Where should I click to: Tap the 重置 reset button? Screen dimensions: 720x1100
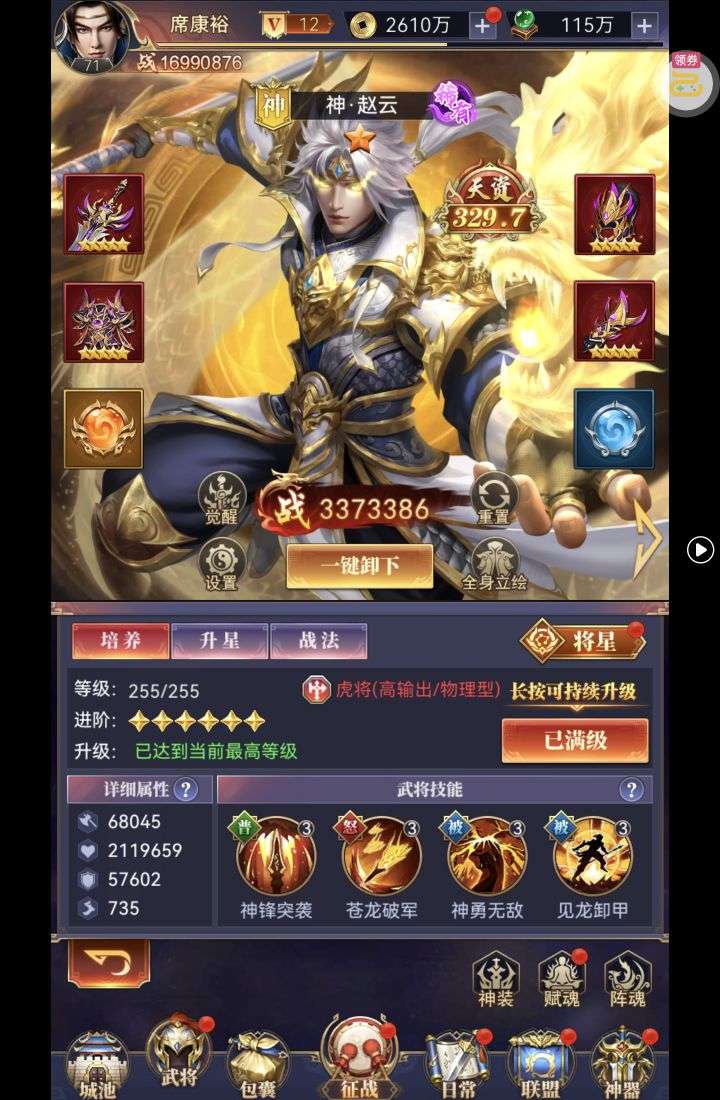click(x=494, y=499)
